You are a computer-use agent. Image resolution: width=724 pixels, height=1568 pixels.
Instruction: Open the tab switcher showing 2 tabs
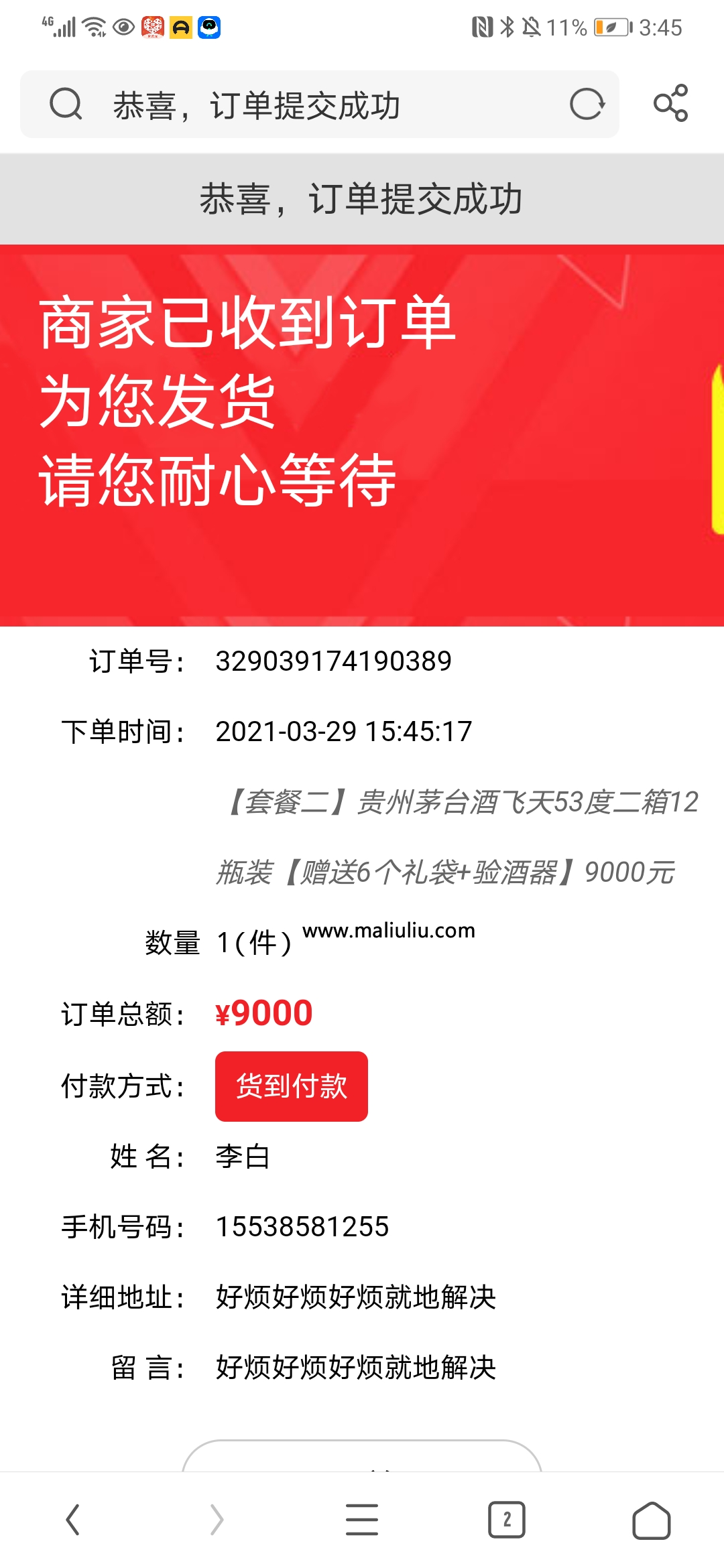(507, 1520)
